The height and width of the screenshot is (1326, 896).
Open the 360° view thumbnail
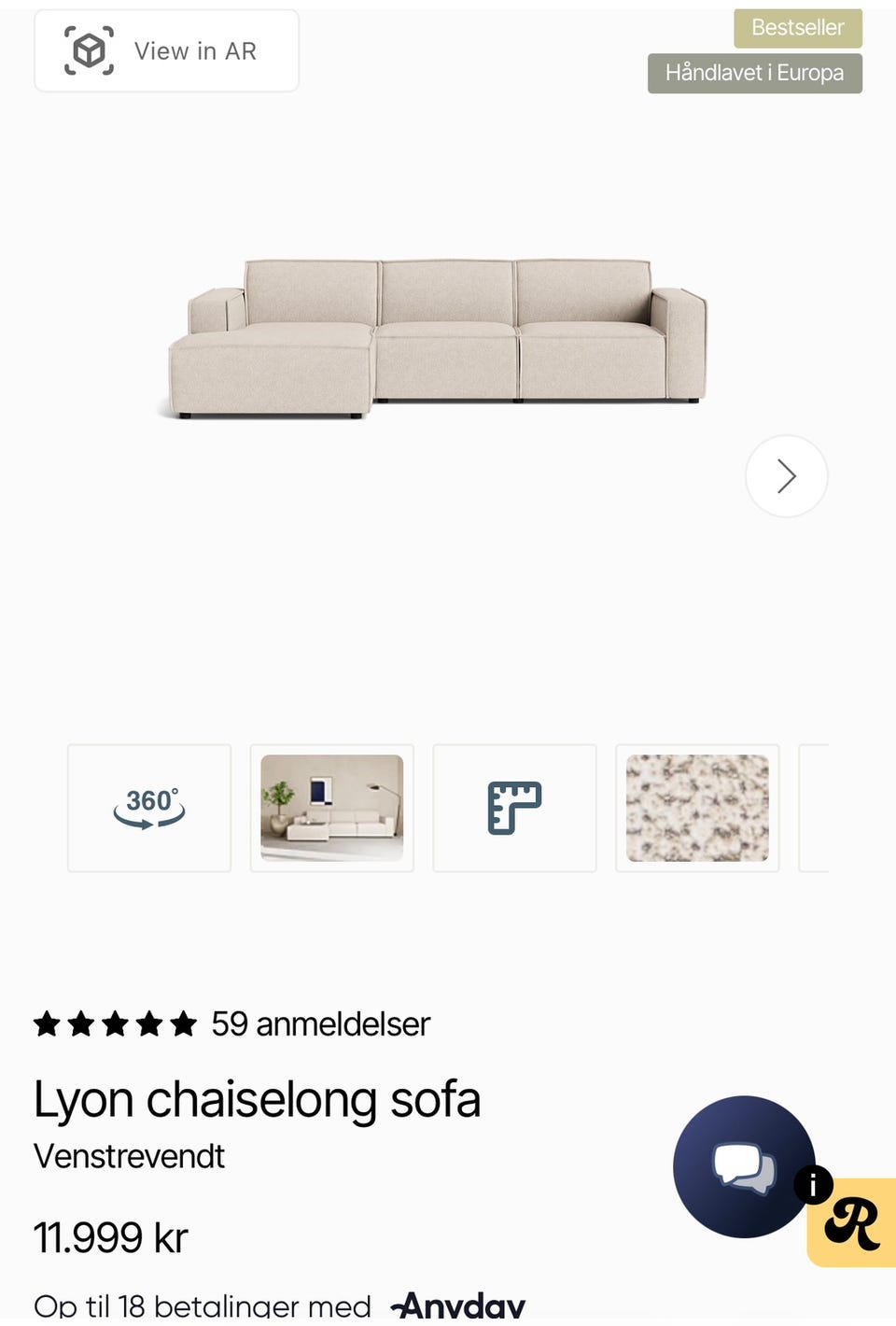click(149, 809)
